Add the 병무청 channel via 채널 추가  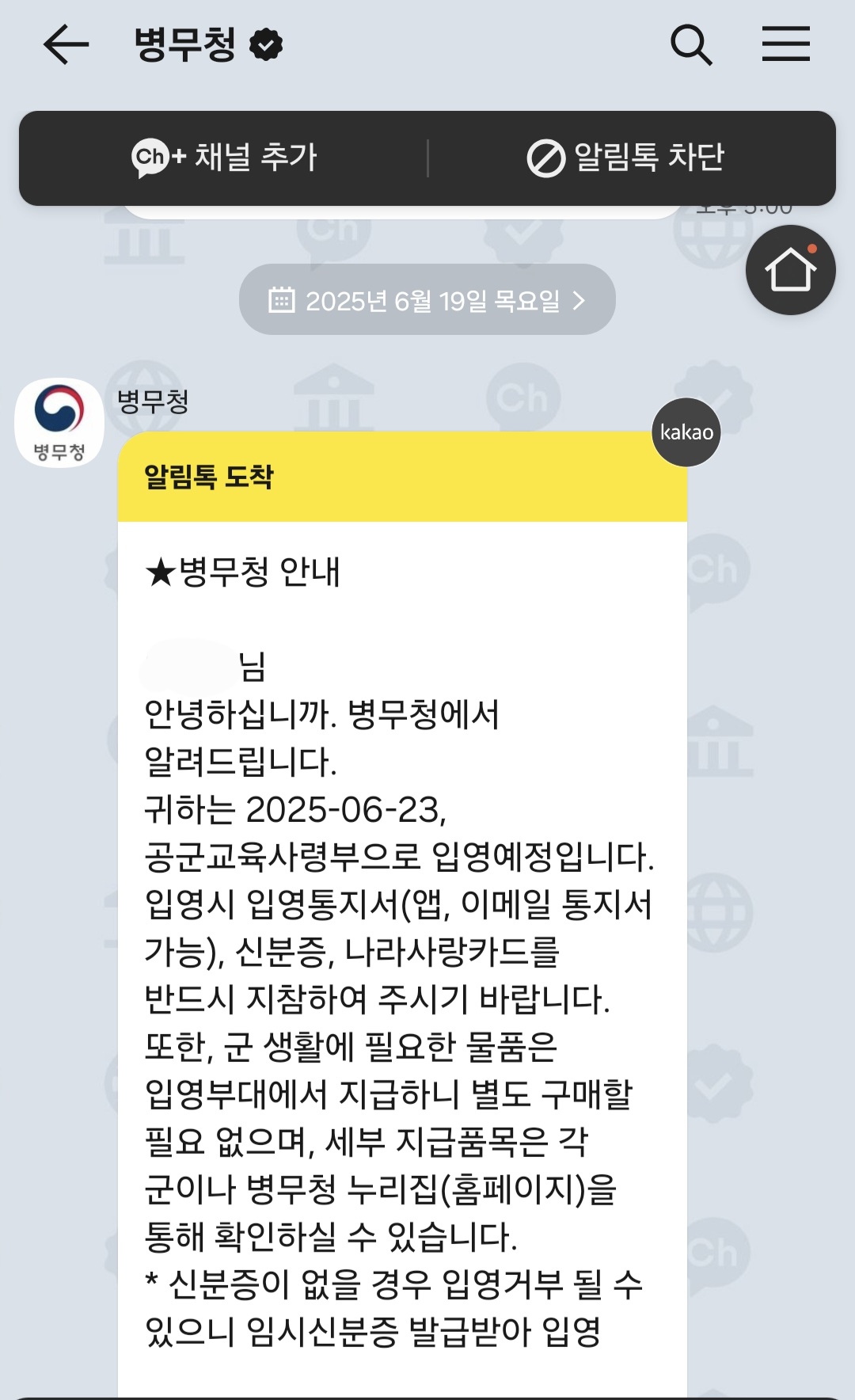224,158
